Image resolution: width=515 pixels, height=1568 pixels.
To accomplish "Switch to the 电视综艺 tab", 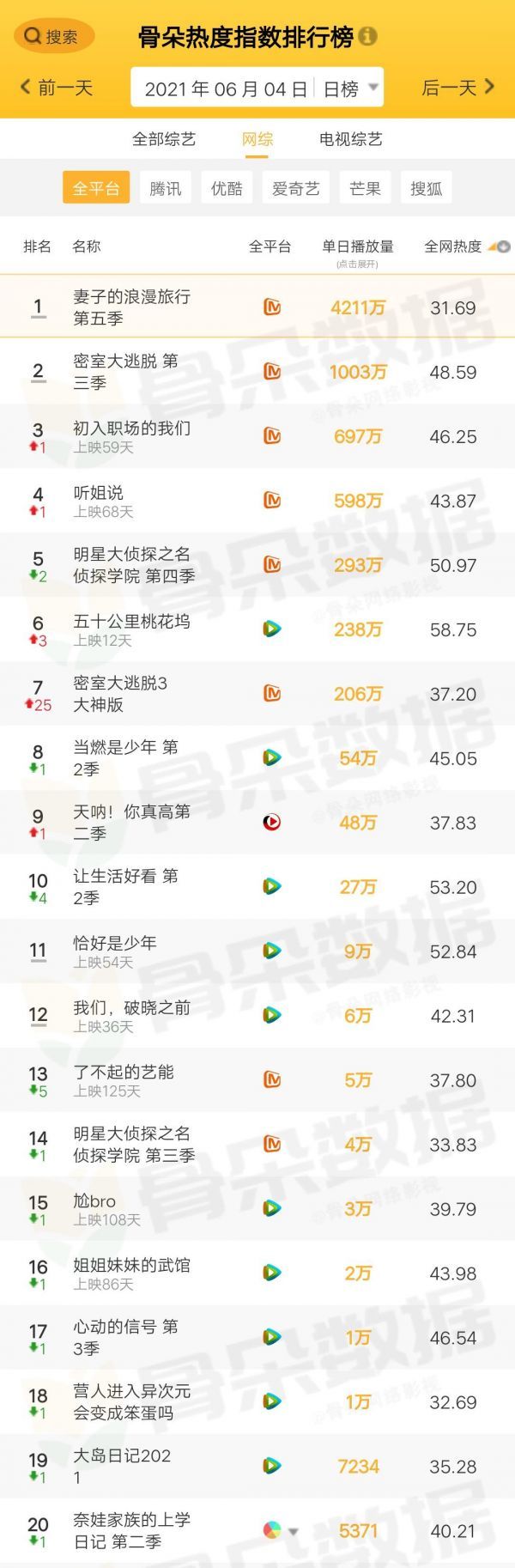I will pos(350,139).
